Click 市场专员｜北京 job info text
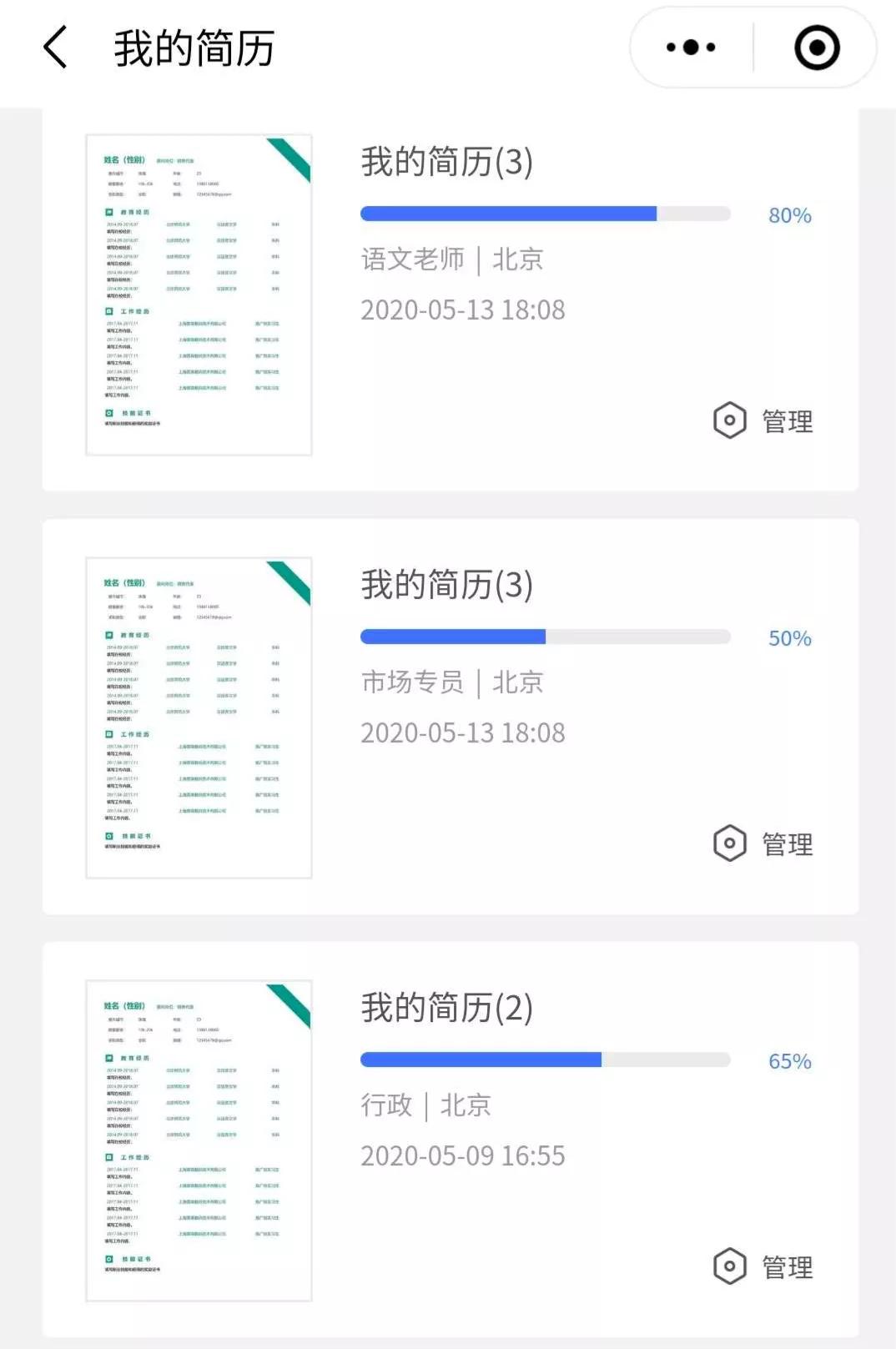The height and width of the screenshot is (1349, 896). pos(451,682)
